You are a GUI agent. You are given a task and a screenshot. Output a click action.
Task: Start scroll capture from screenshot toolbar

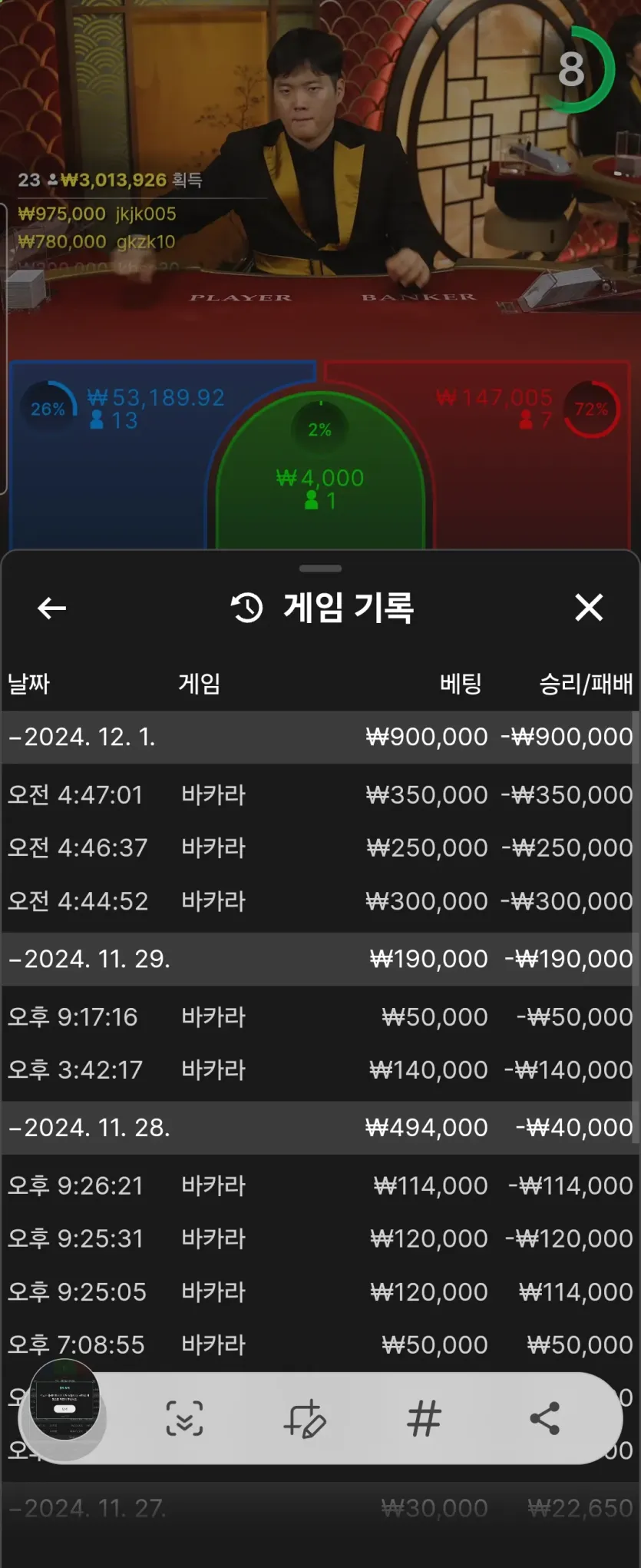click(x=185, y=1418)
